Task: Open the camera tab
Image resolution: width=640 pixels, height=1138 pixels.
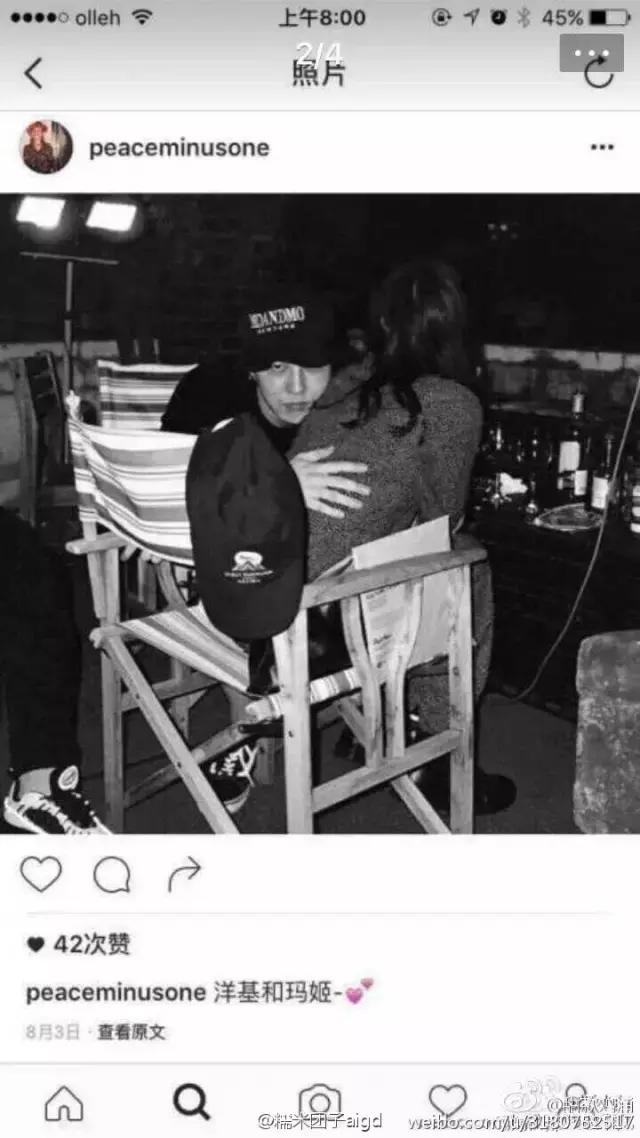Action: point(320,1102)
